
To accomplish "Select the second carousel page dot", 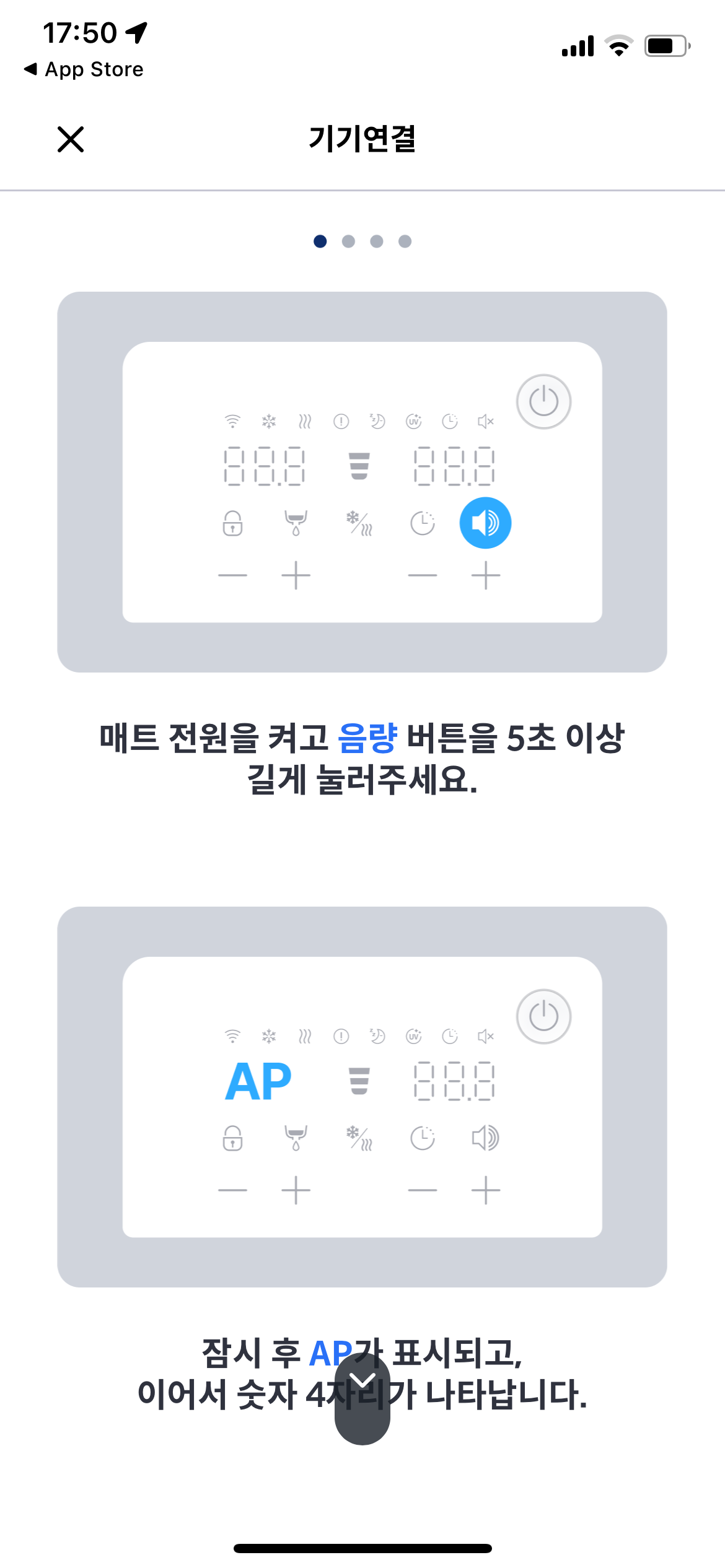I will click(348, 242).
